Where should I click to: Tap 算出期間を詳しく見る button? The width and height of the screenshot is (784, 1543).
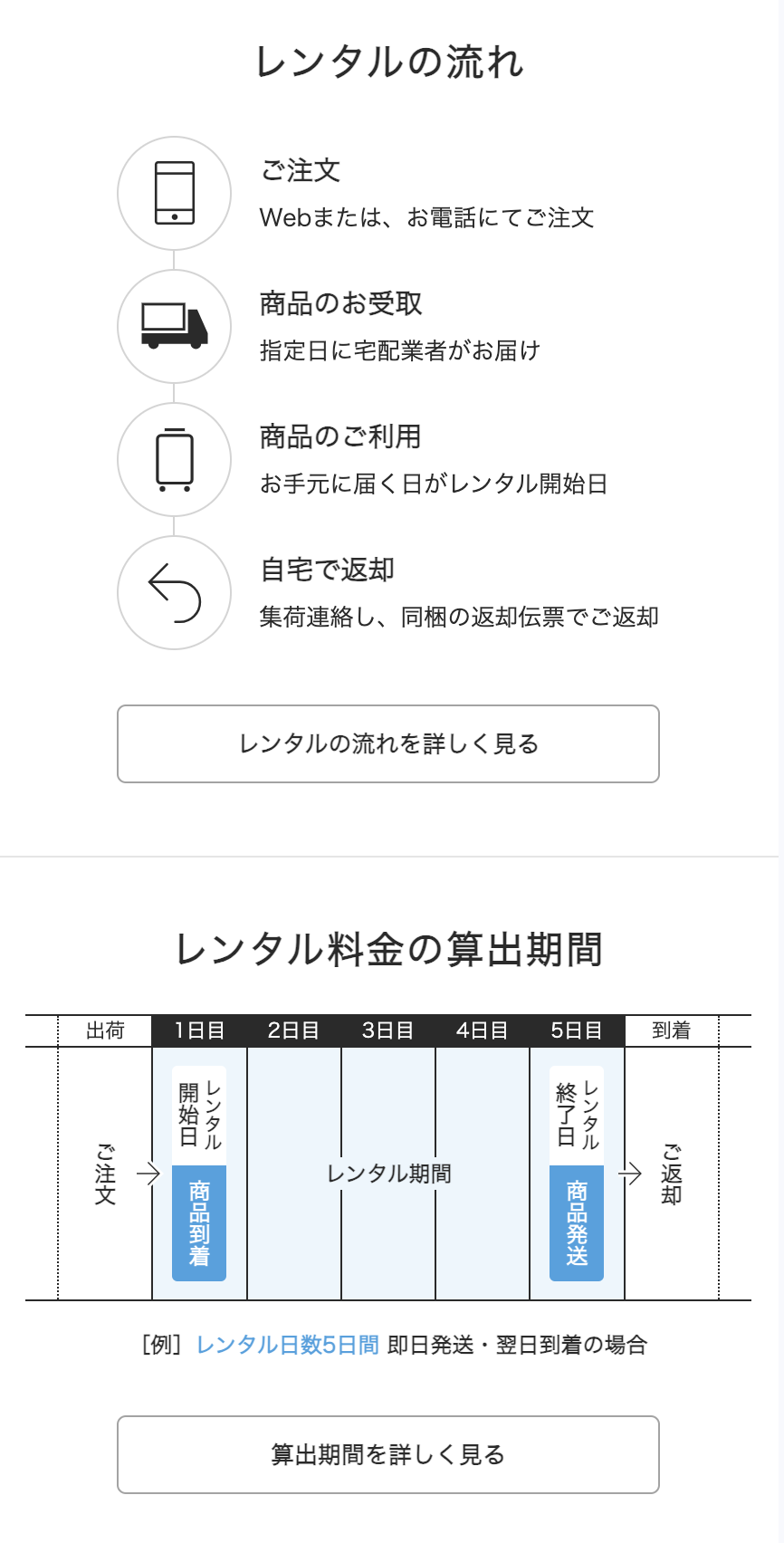pyautogui.click(x=388, y=1455)
